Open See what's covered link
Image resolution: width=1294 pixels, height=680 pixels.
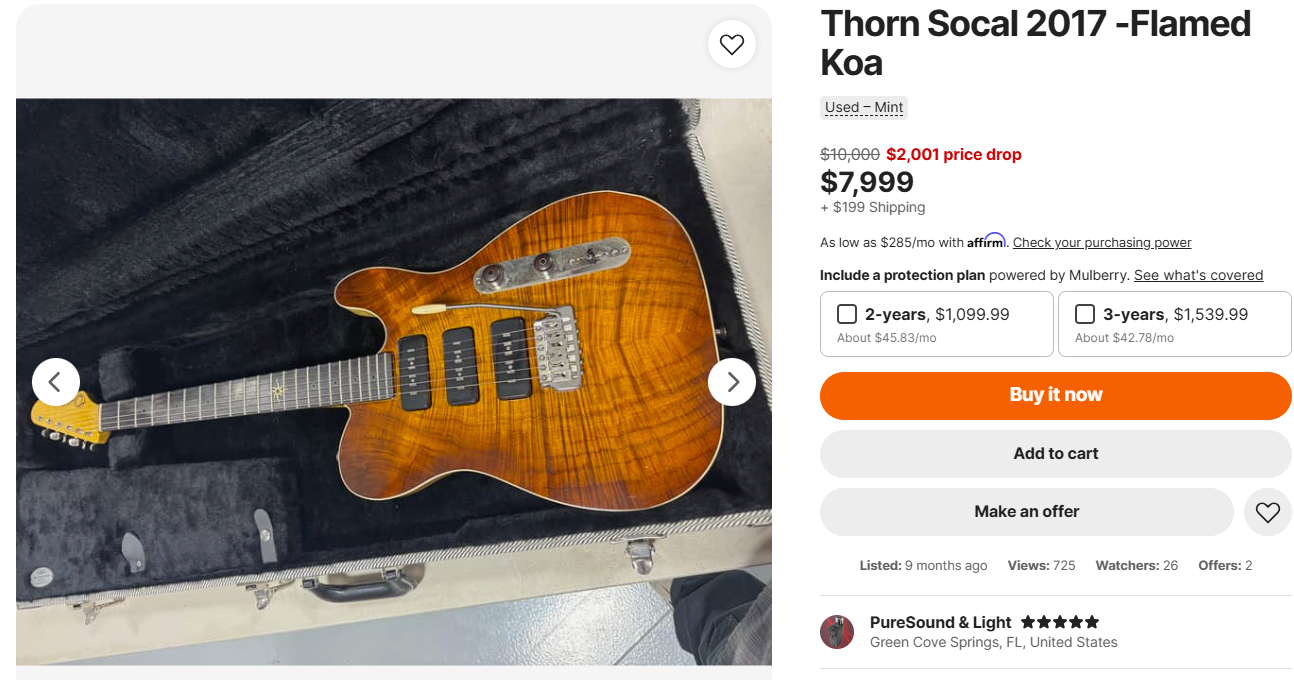point(1198,275)
